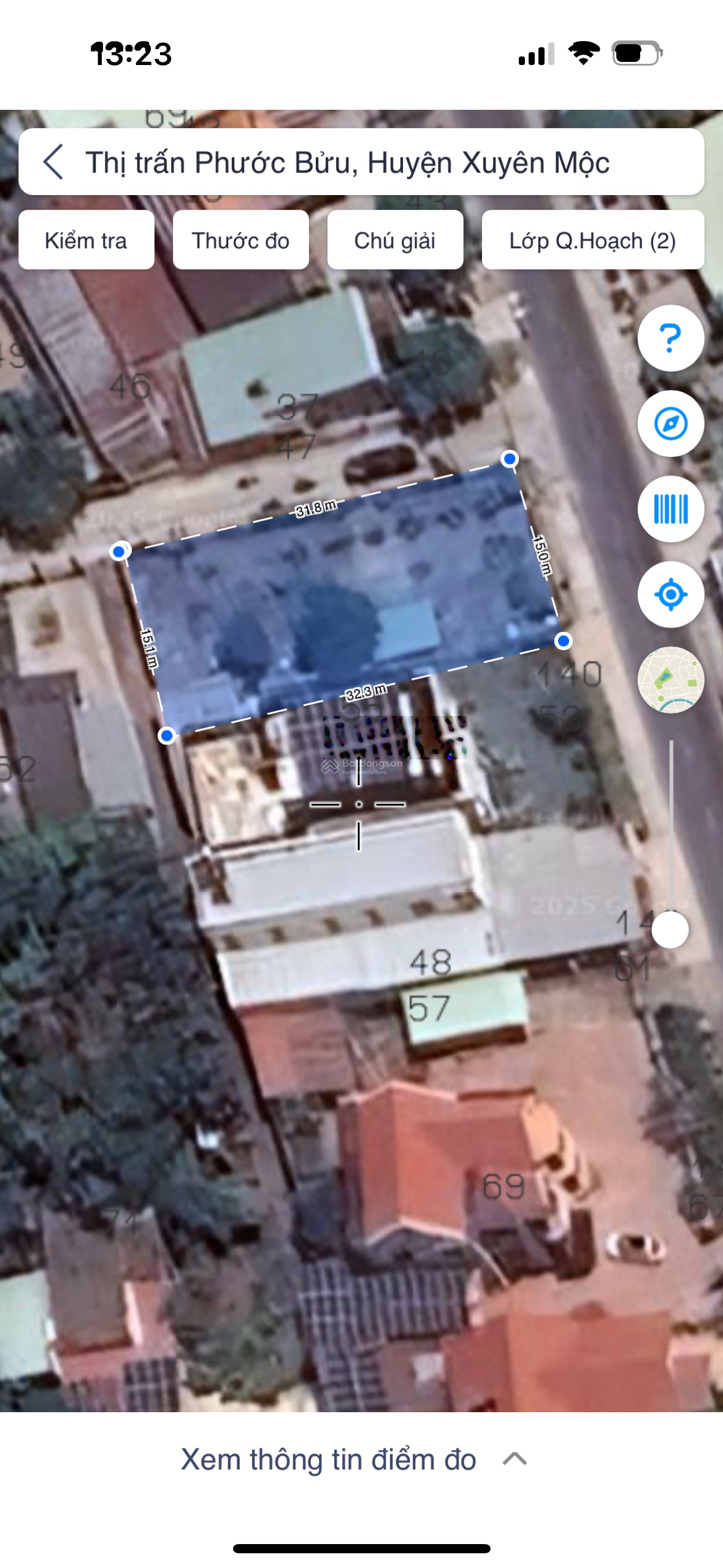Open the Chú giải legend

[x=395, y=240]
